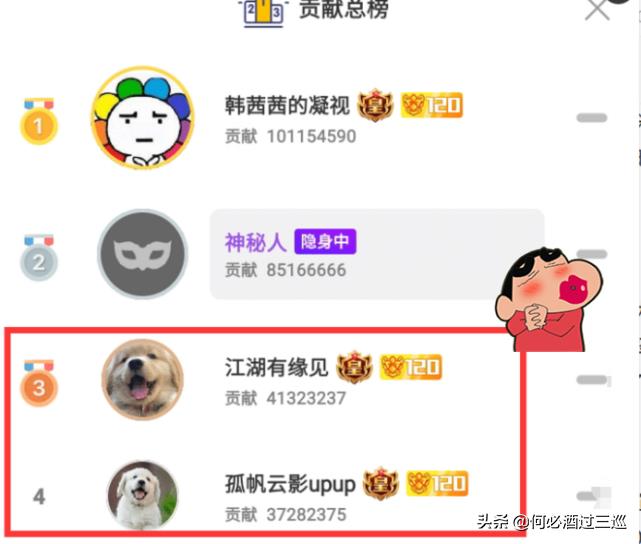
Task: Open the 神秘人 hidden user row
Action: (375, 254)
